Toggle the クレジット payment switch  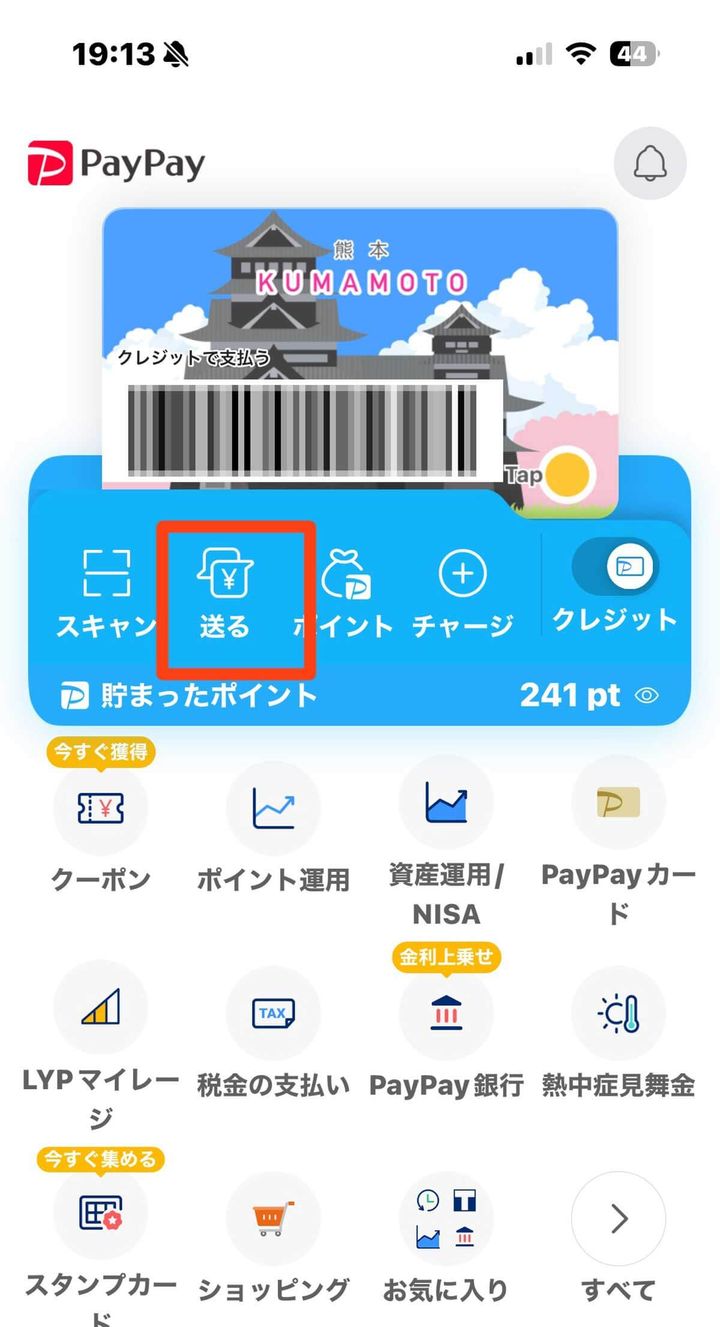point(614,565)
